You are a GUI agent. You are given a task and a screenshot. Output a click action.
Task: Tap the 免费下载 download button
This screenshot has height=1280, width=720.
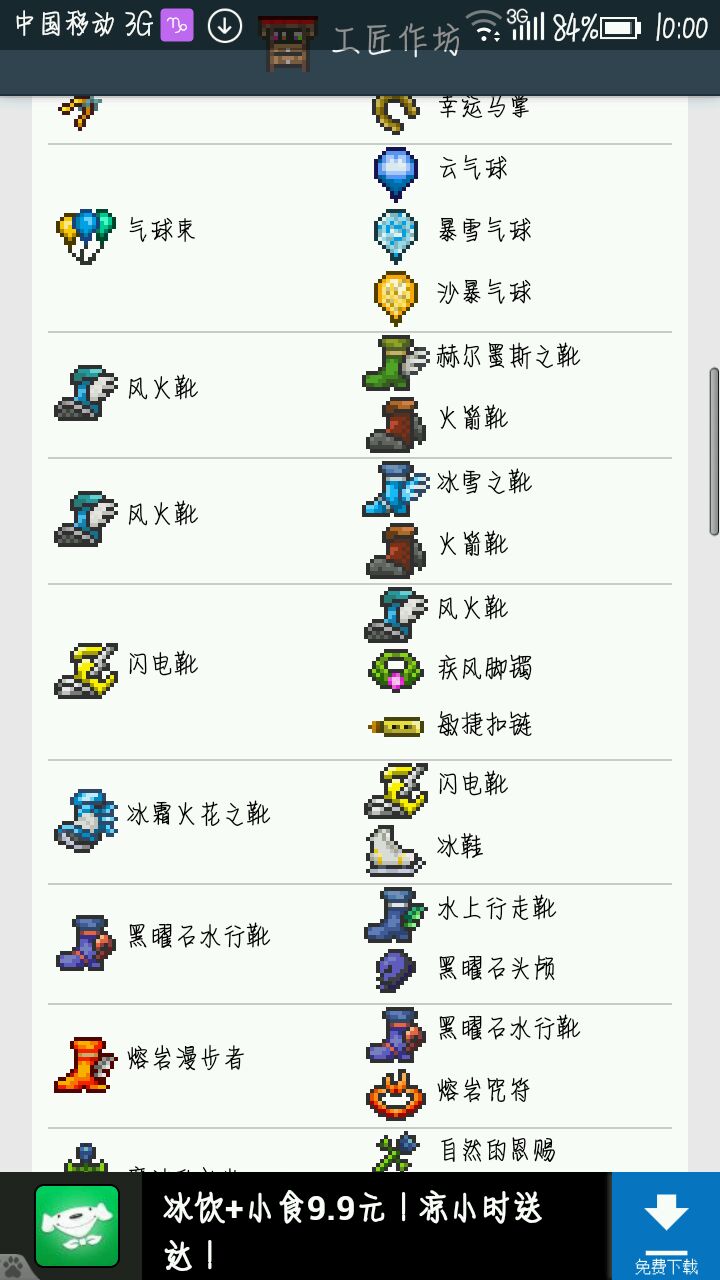coord(665,1227)
